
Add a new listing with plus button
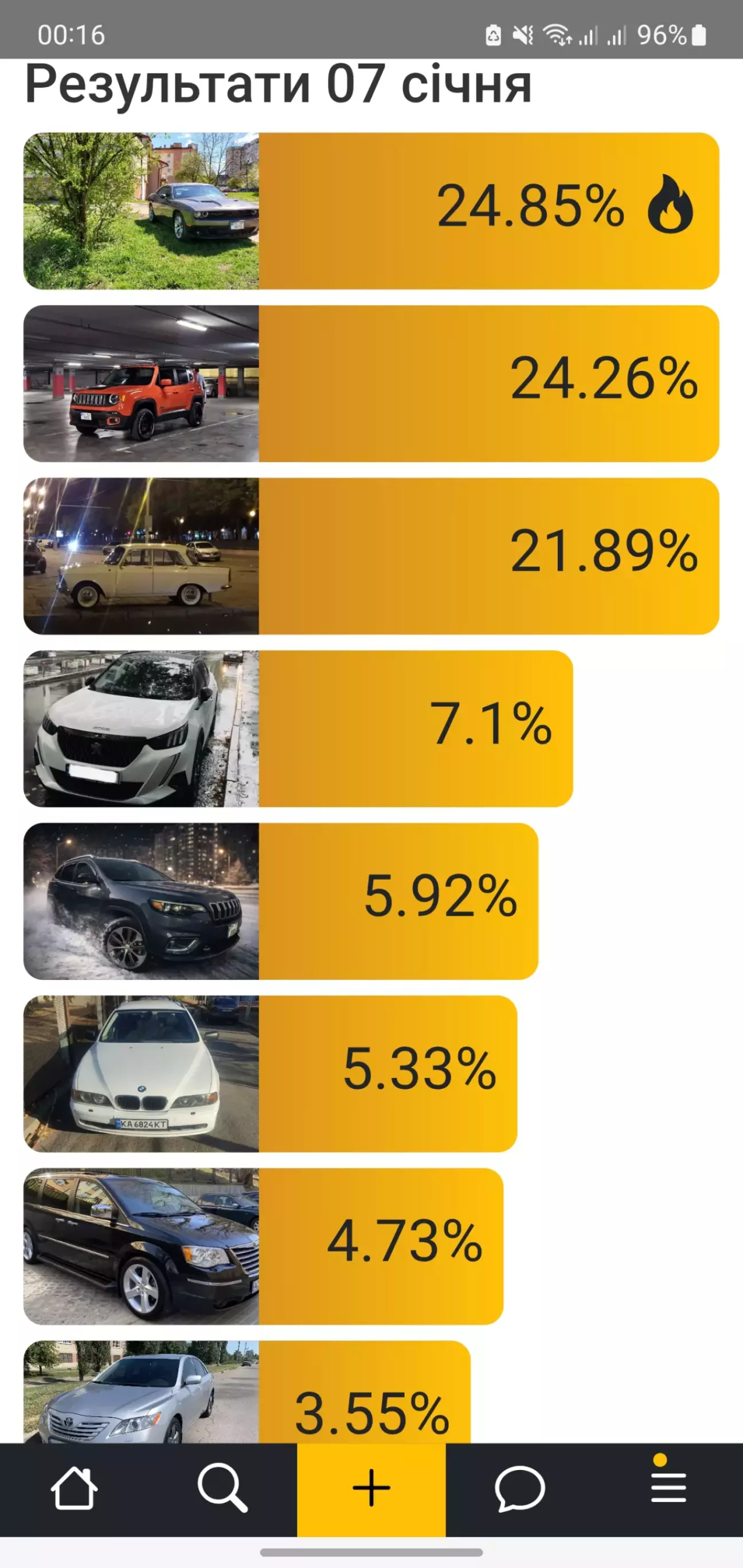371,1488
